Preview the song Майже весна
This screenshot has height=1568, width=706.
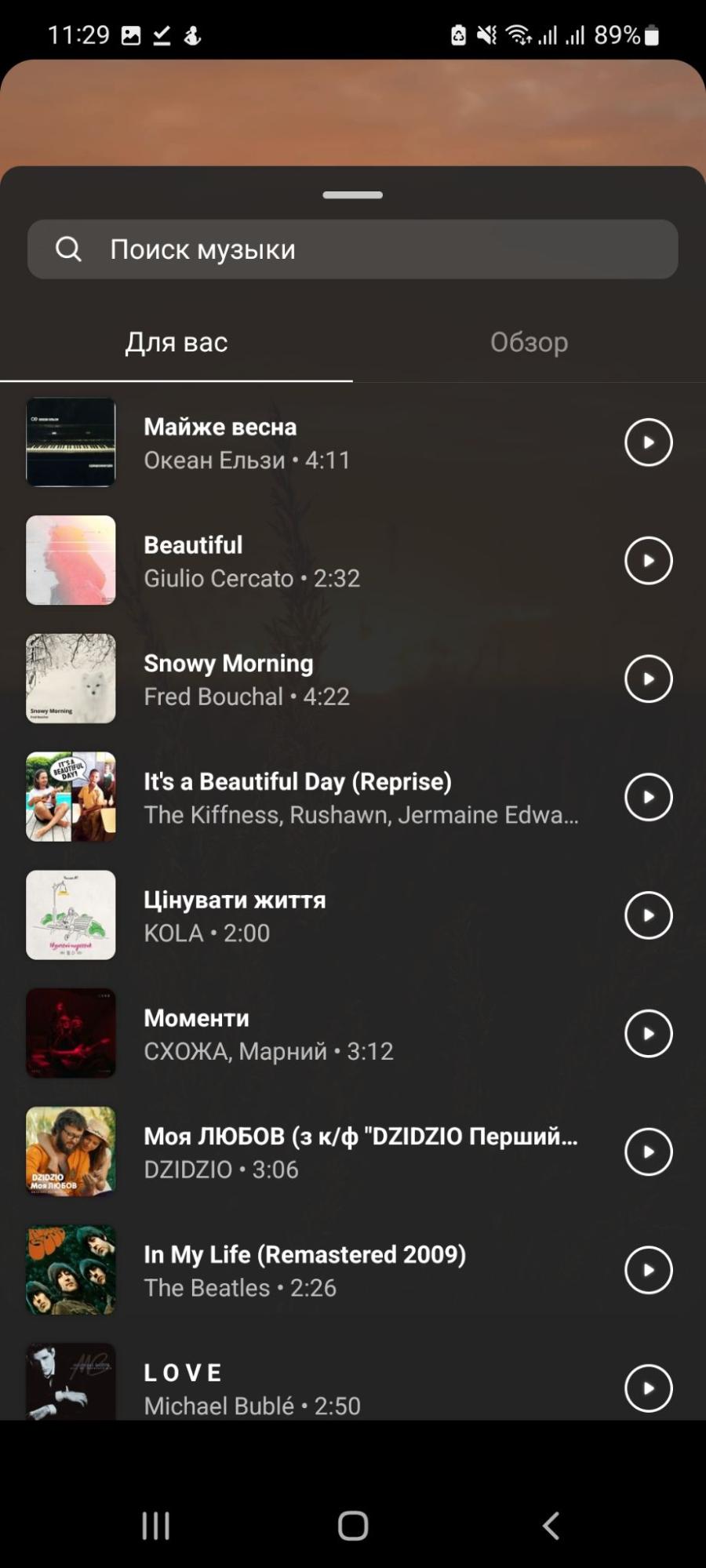tap(648, 442)
